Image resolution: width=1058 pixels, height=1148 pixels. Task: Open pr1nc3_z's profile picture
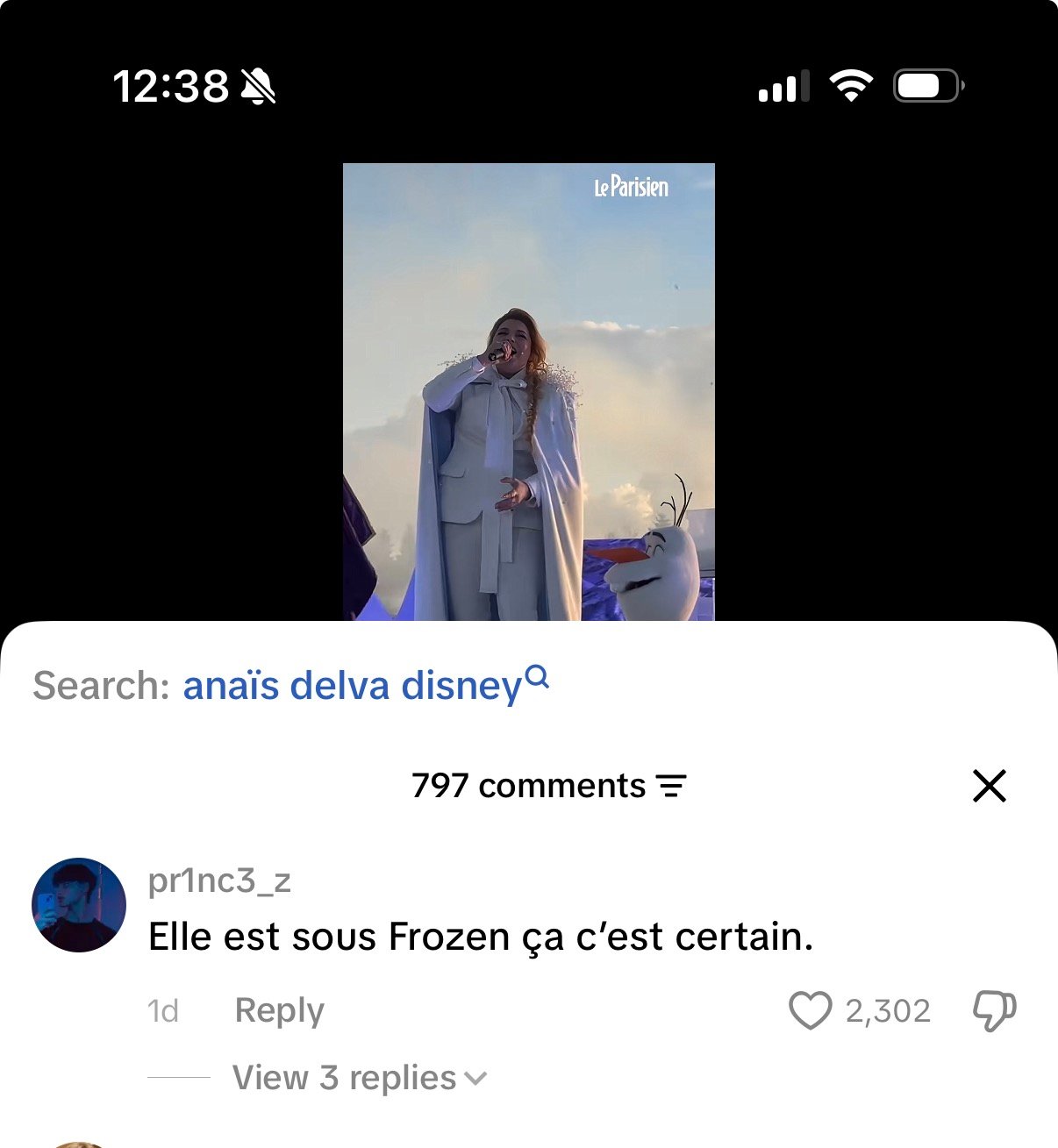pos(79,904)
